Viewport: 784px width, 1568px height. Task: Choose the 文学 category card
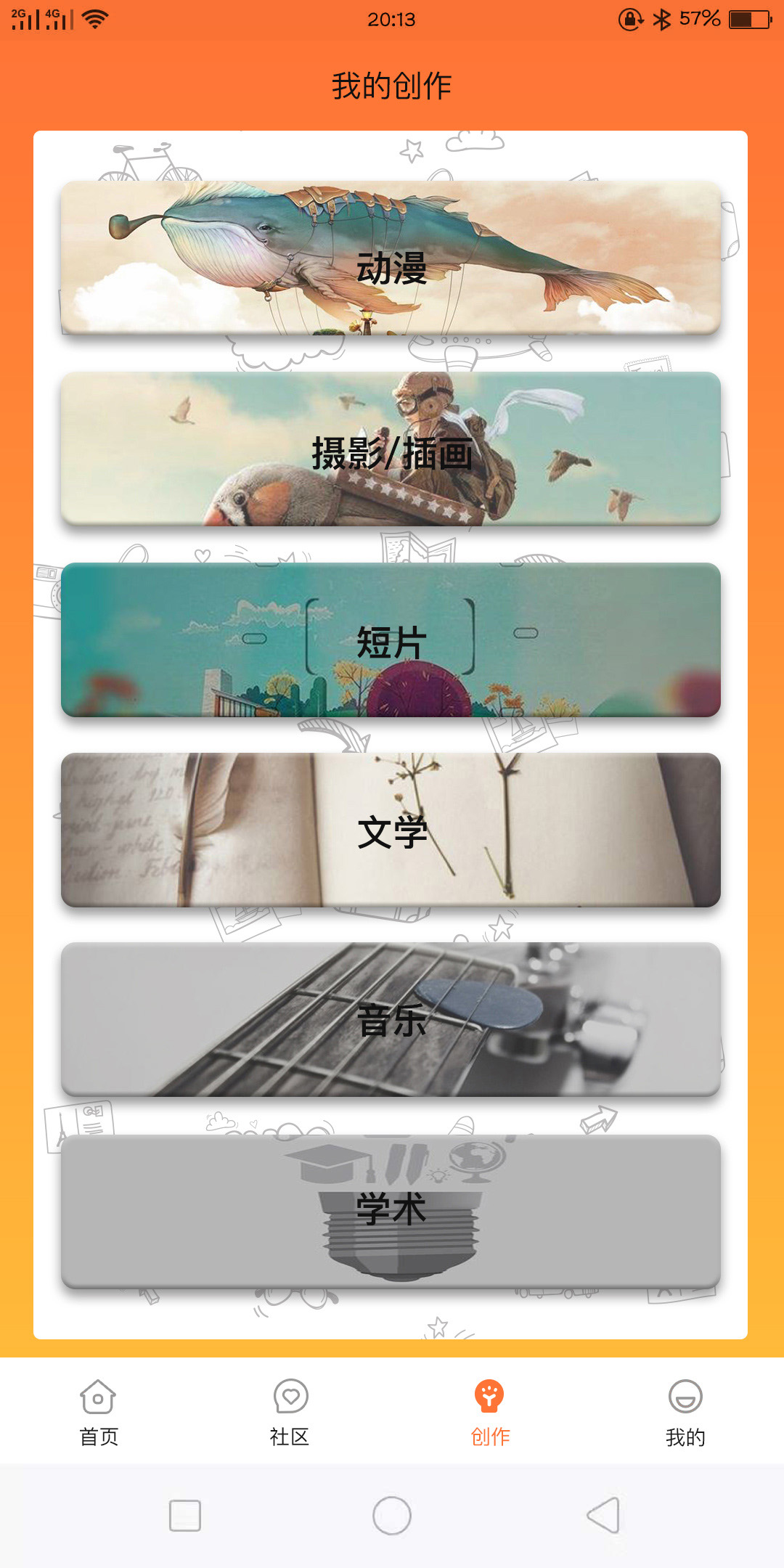tap(391, 830)
